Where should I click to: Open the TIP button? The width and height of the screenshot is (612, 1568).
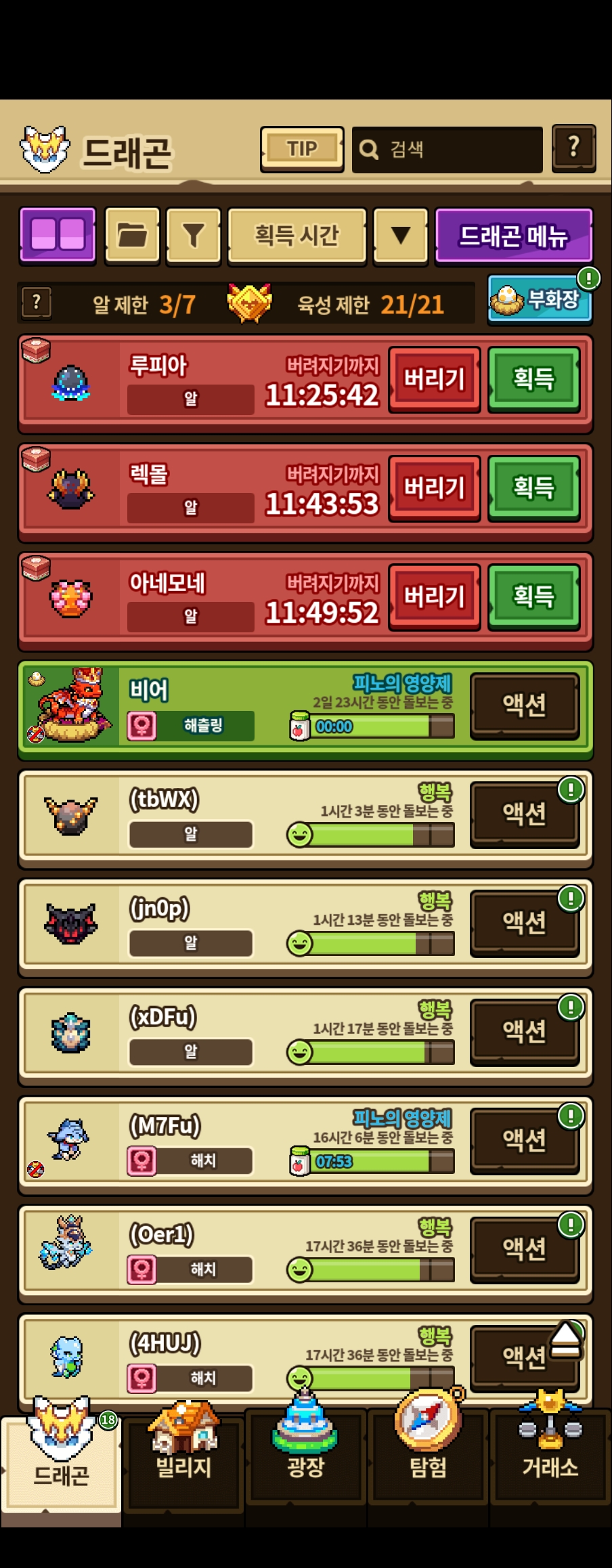[x=302, y=149]
